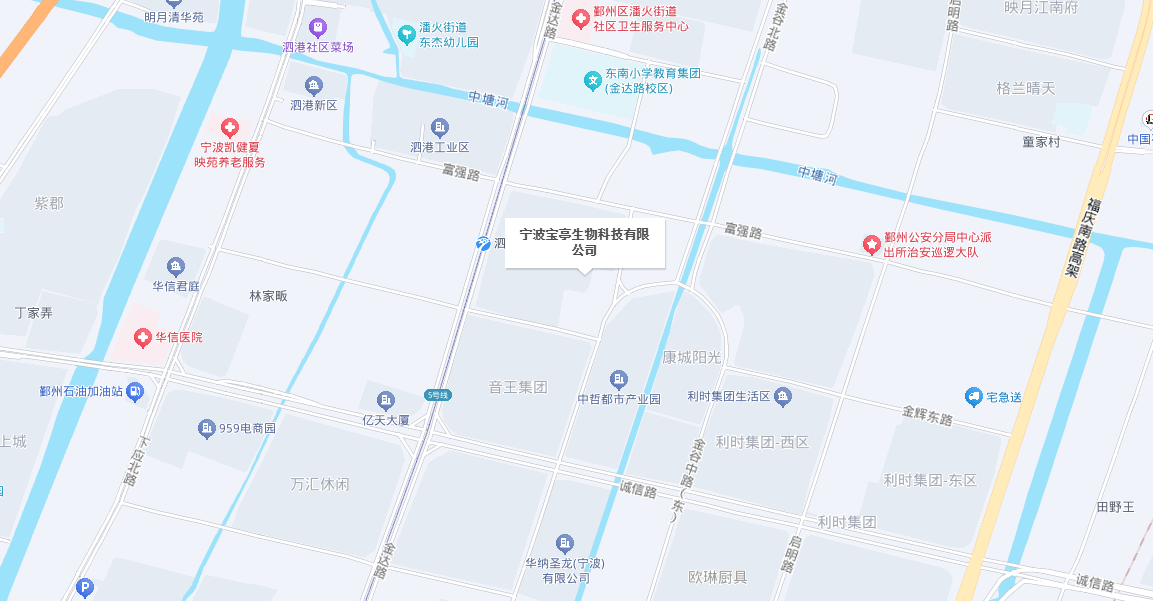The width and height of the screenshot is (1153, 601).
Task: Tap the 鄞州石油加油站 gas station marker
Action: 136,391
